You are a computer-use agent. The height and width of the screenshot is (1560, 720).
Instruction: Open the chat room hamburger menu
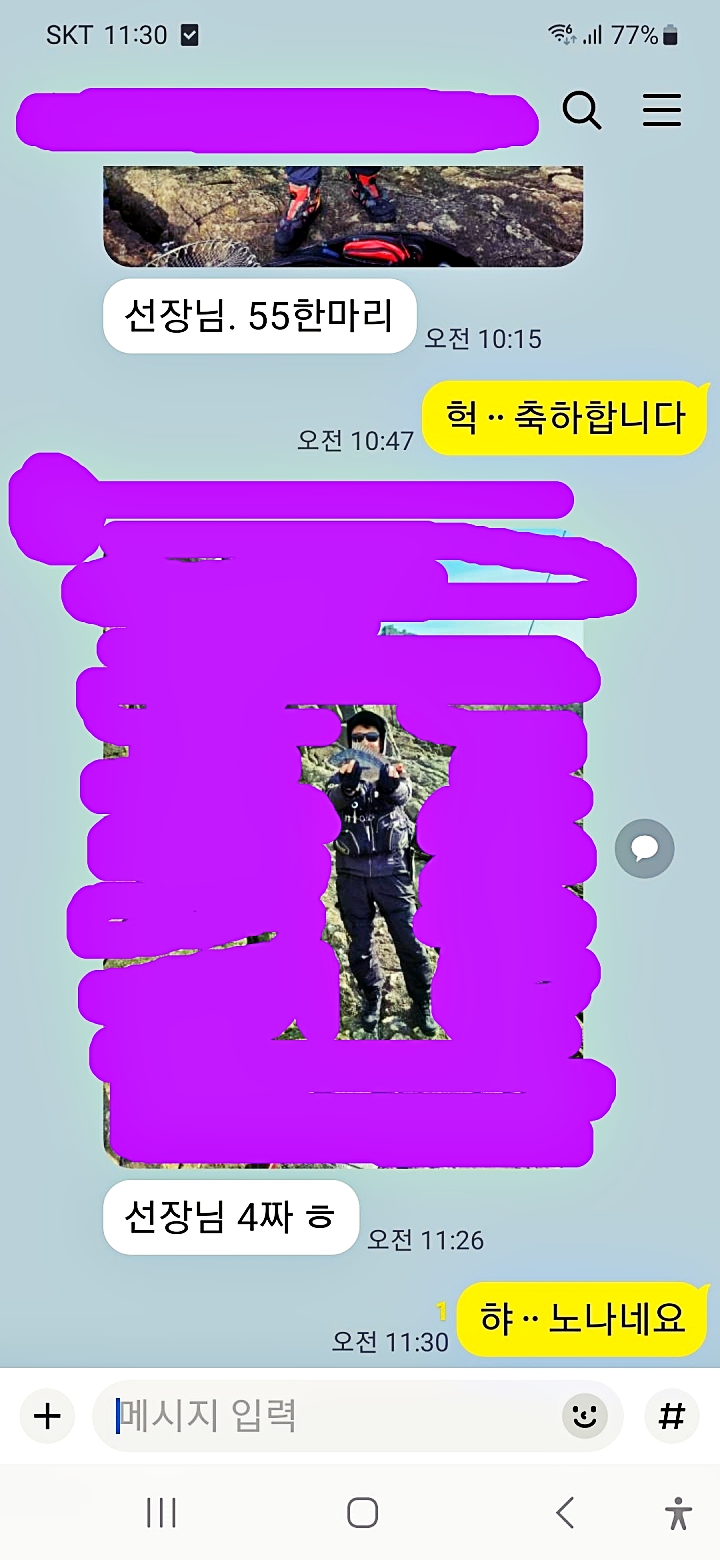(x=661, y=110)
